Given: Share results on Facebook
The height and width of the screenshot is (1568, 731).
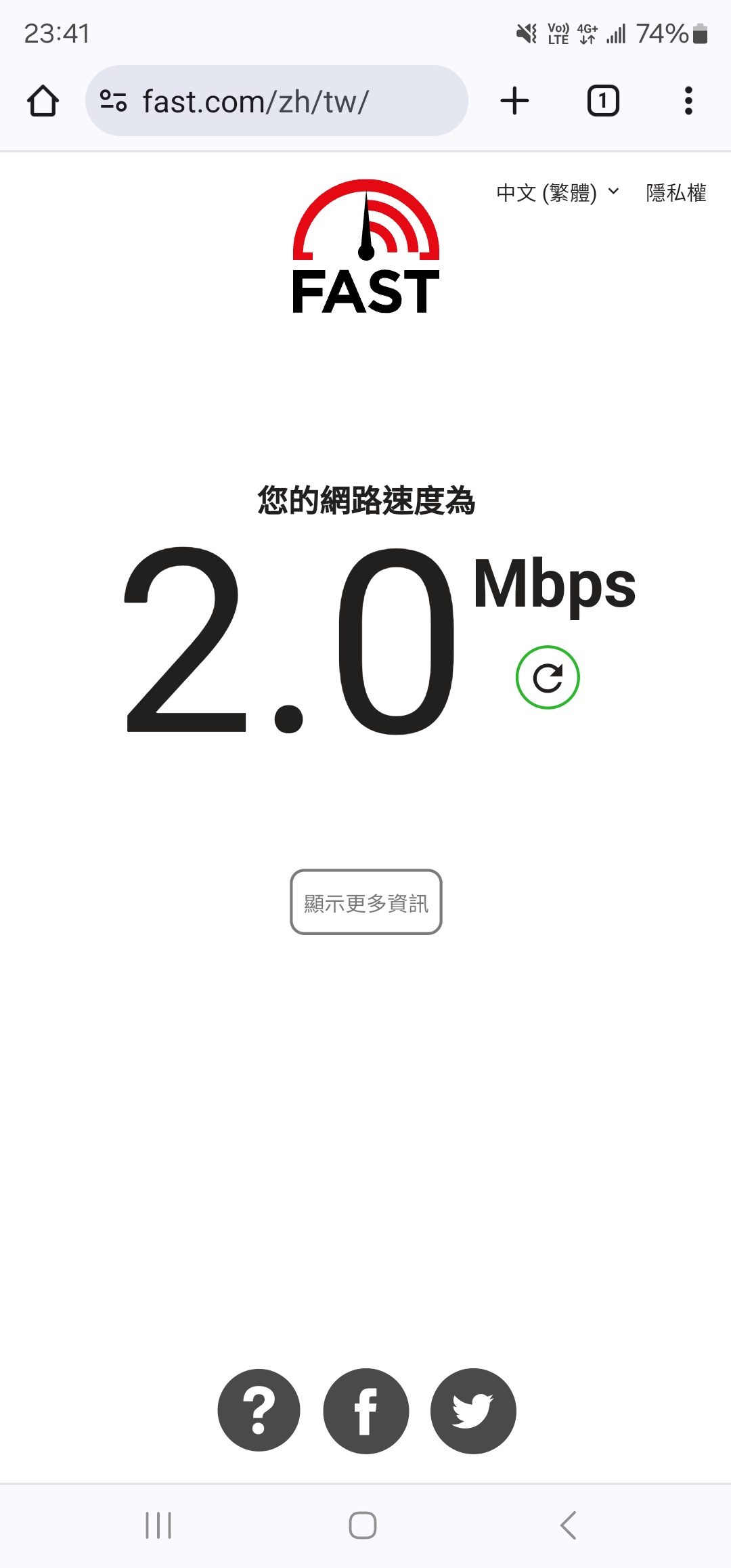Looking at the screenshot, I should click(366, 1411).
